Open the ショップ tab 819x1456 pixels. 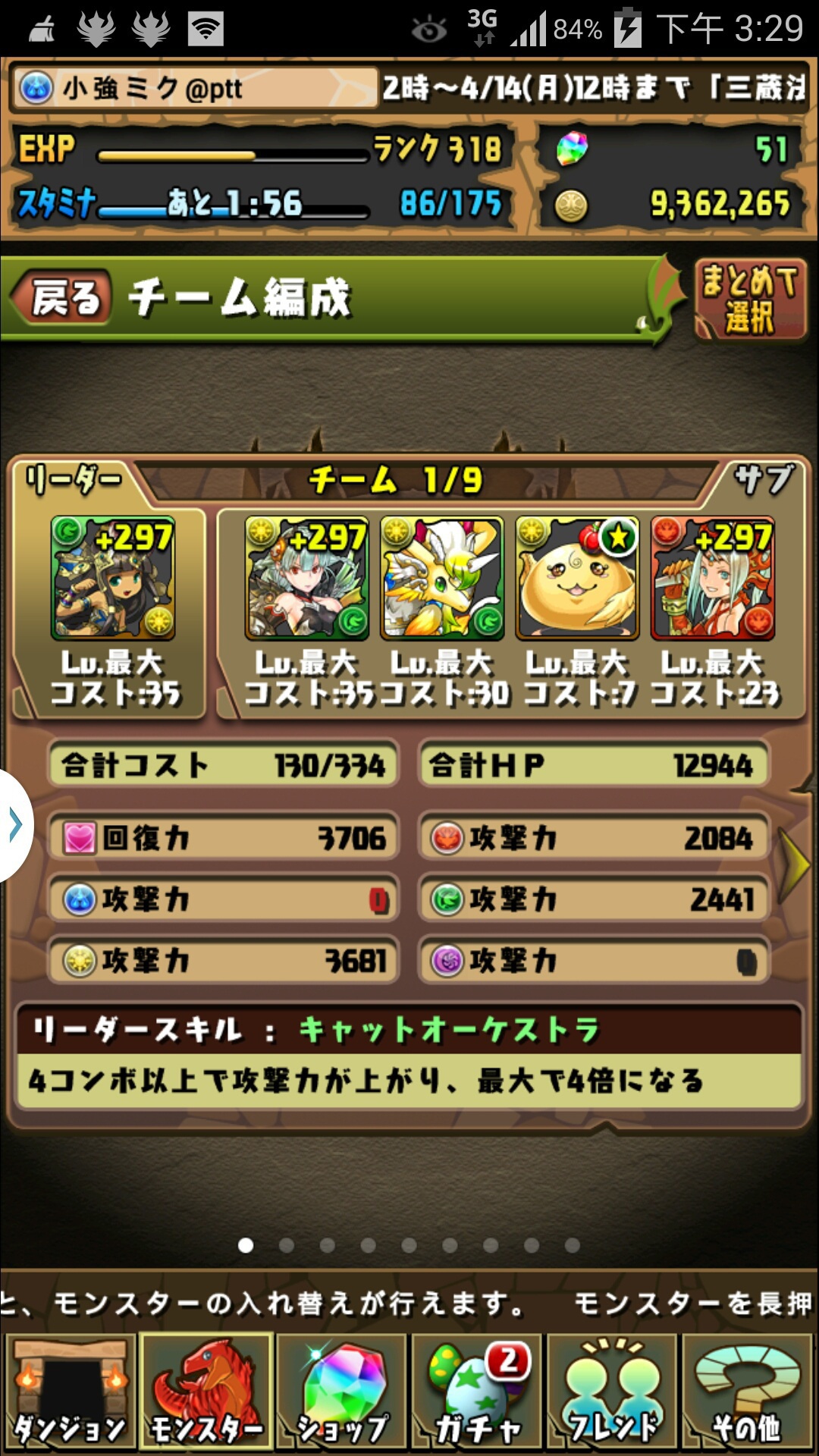[x=341, y=1392]
